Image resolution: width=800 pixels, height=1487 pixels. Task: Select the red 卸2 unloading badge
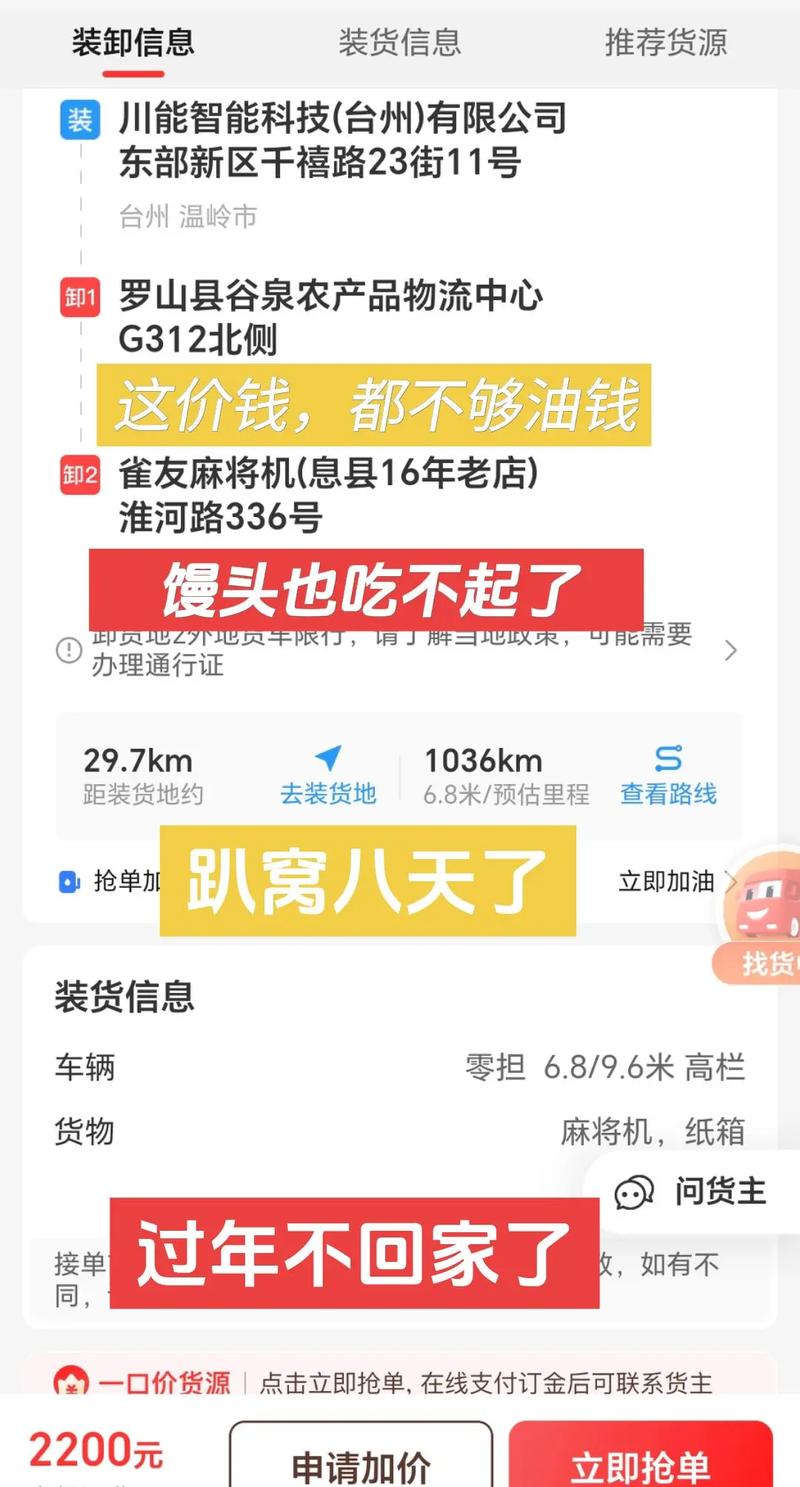pyautogui.click(x=80, y=477)
